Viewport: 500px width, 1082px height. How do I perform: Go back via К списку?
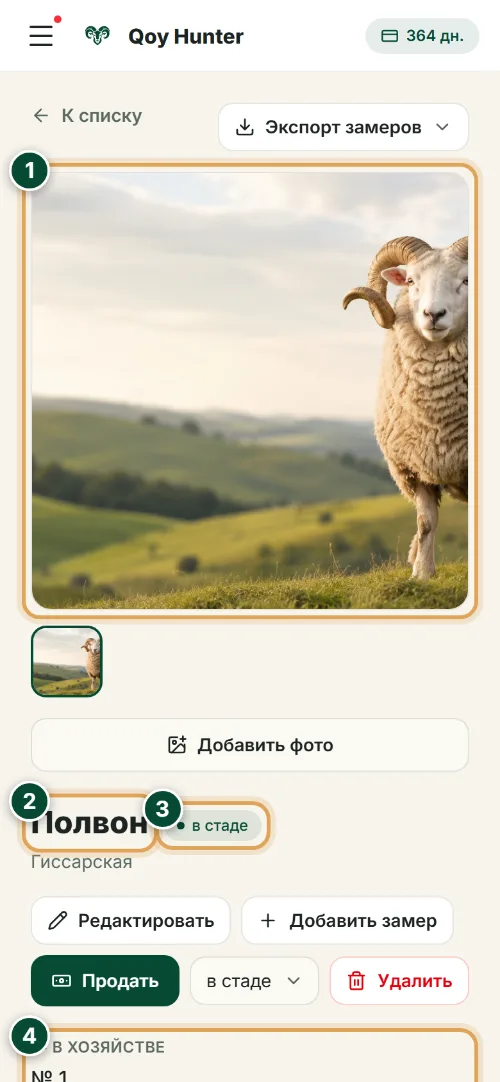pyautogui.click(x=88, y=115)
